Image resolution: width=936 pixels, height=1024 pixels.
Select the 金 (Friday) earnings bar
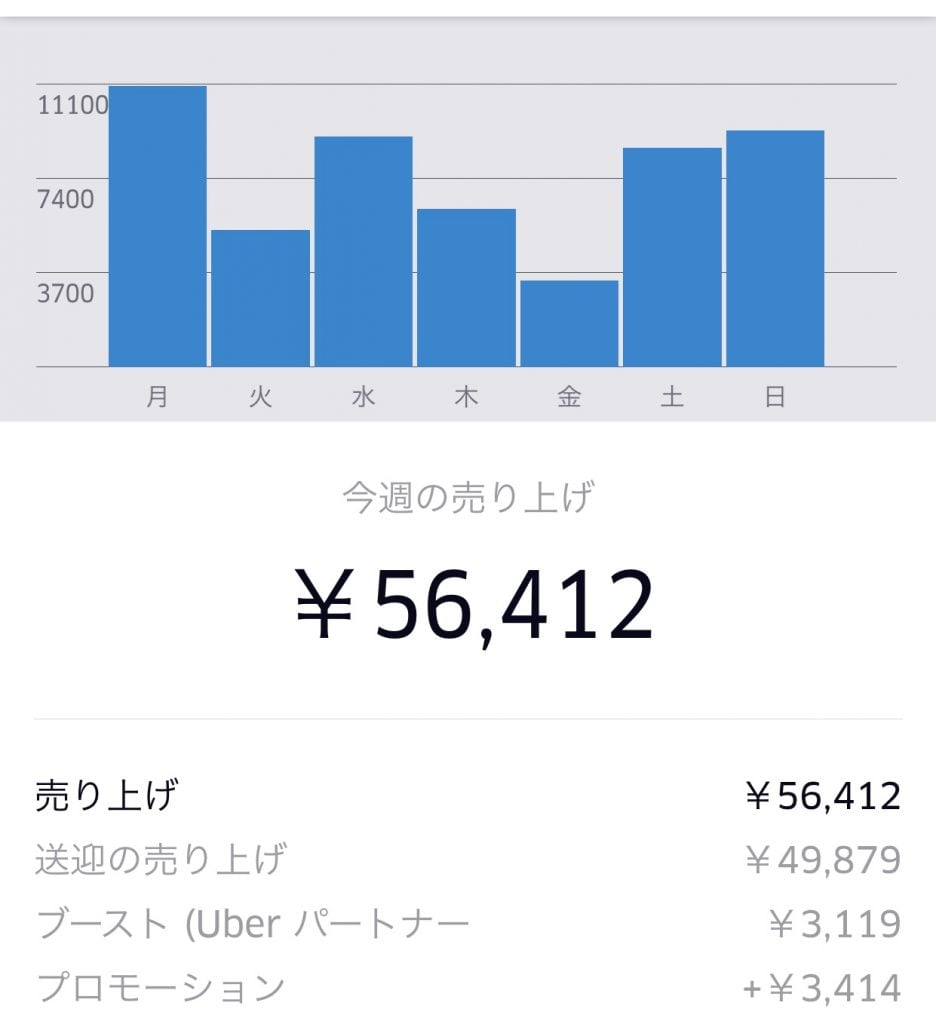569,324
